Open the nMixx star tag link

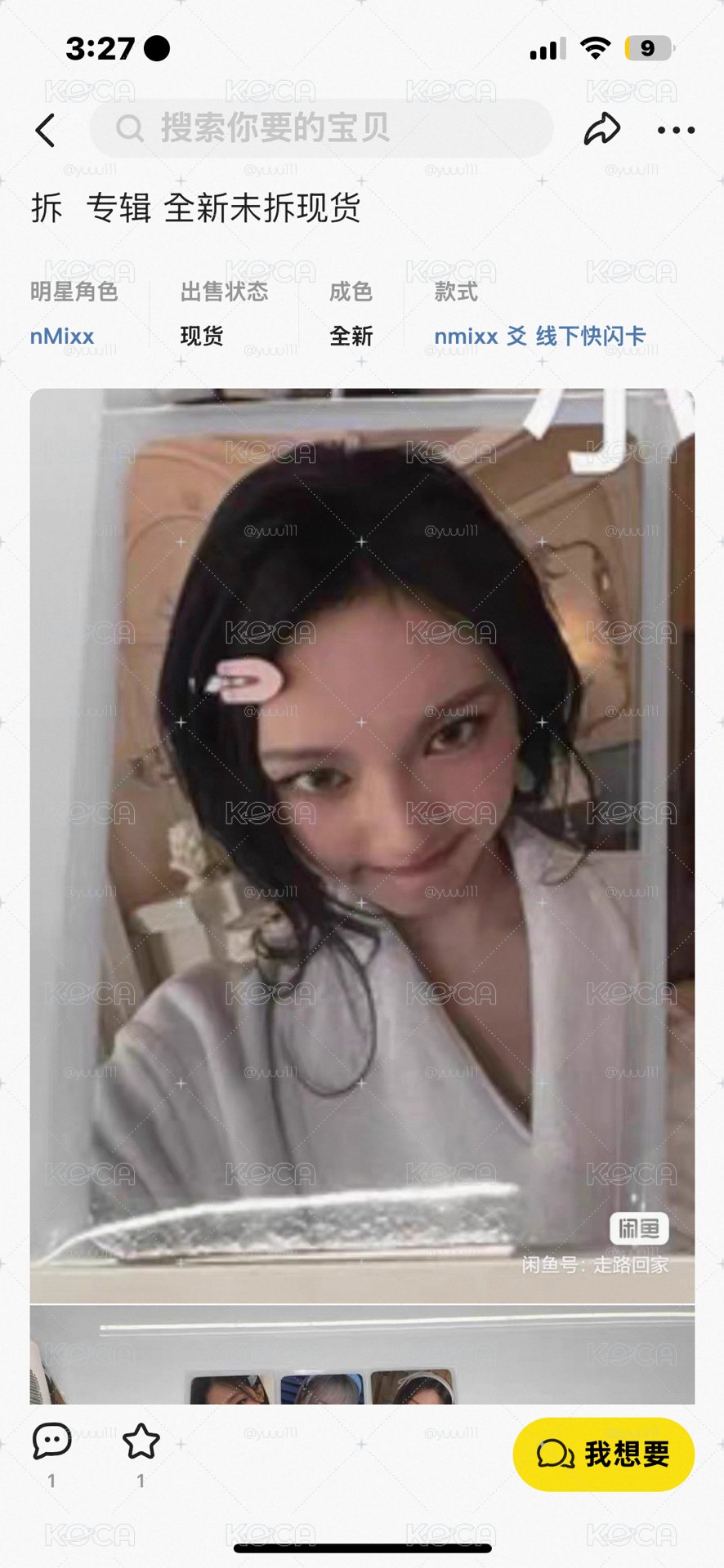click(62, 336)
